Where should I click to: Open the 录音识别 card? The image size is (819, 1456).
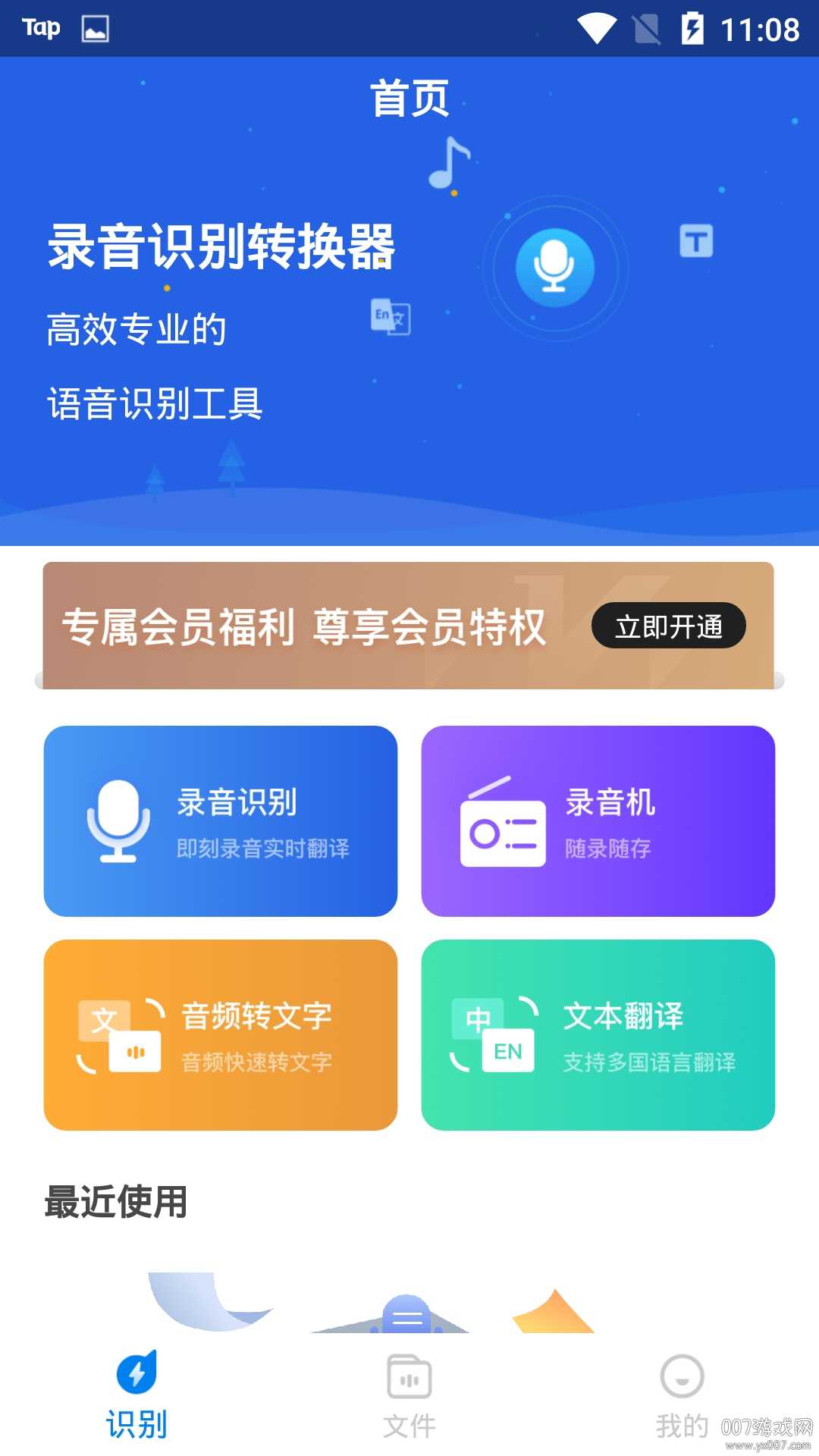(221, 821)
